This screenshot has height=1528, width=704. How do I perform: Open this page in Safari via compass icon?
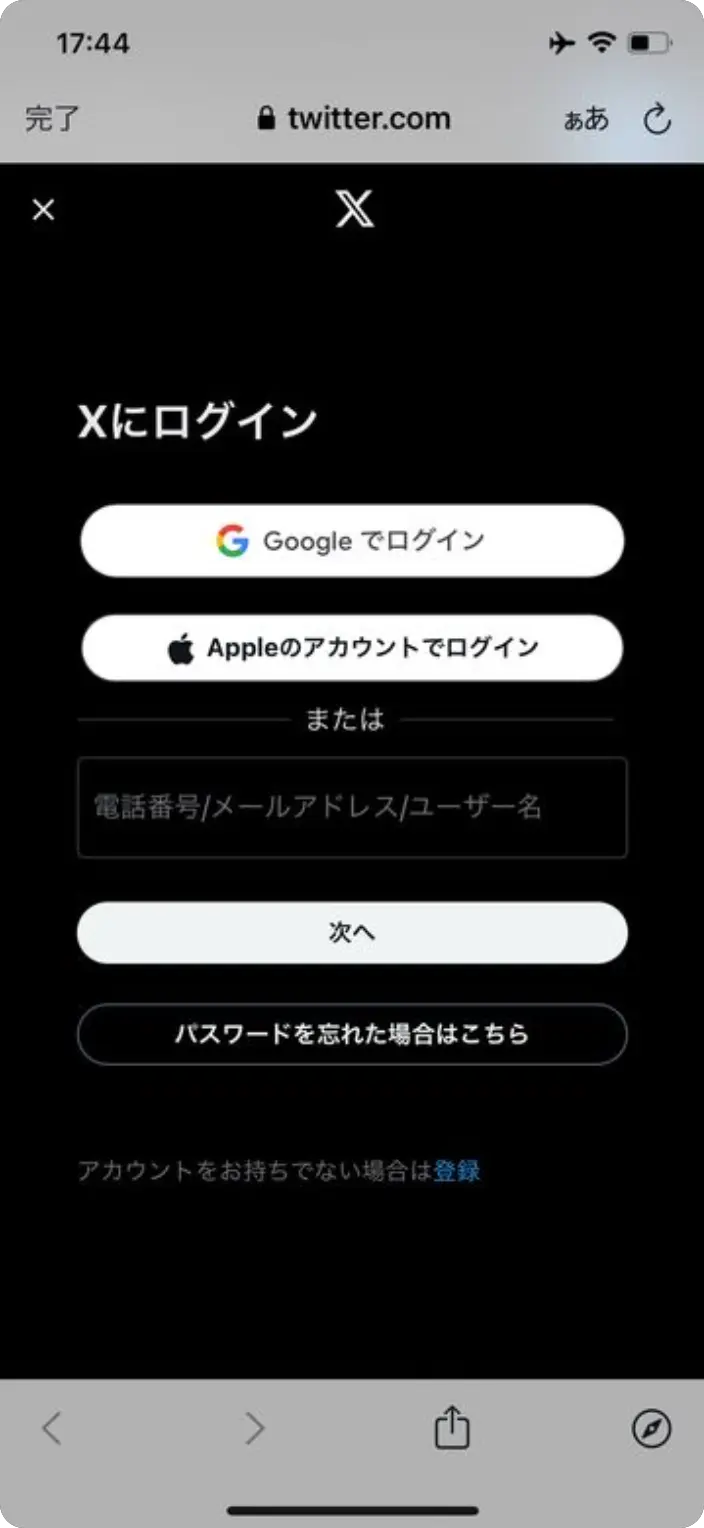pyautogui.click(x=652, y=1429)
